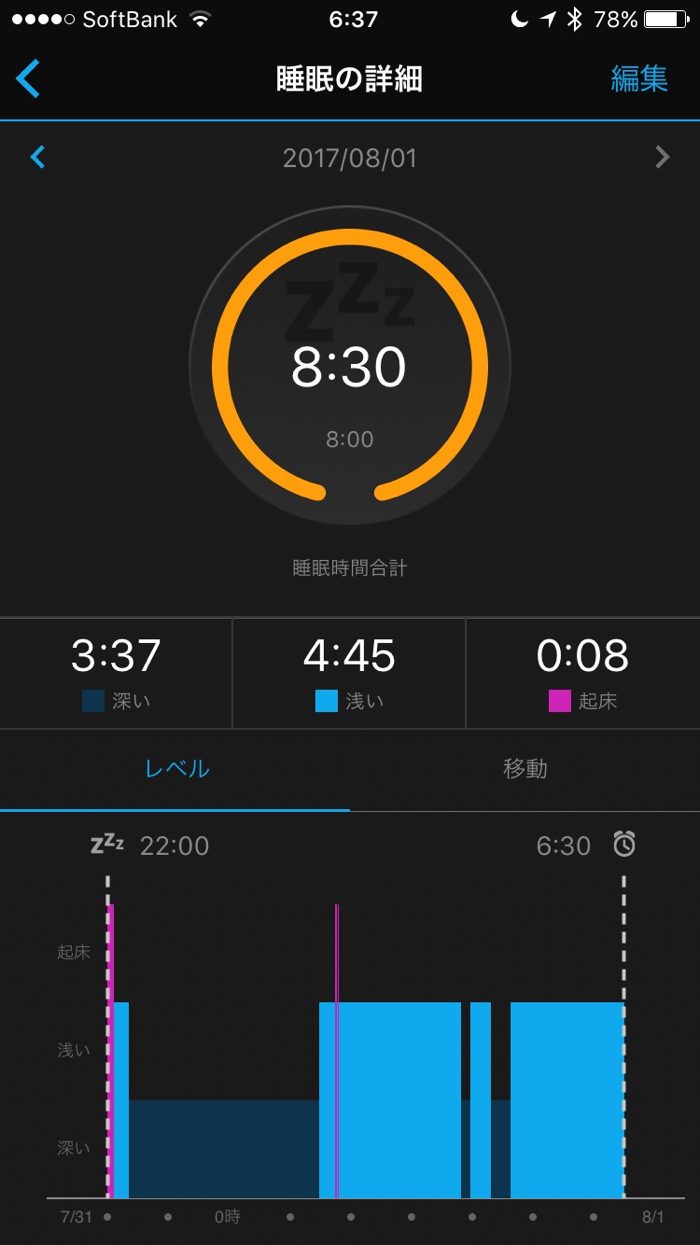Select the レベル tab
This screenshot has width=700, height=1245.
click(x=177, y=769)
